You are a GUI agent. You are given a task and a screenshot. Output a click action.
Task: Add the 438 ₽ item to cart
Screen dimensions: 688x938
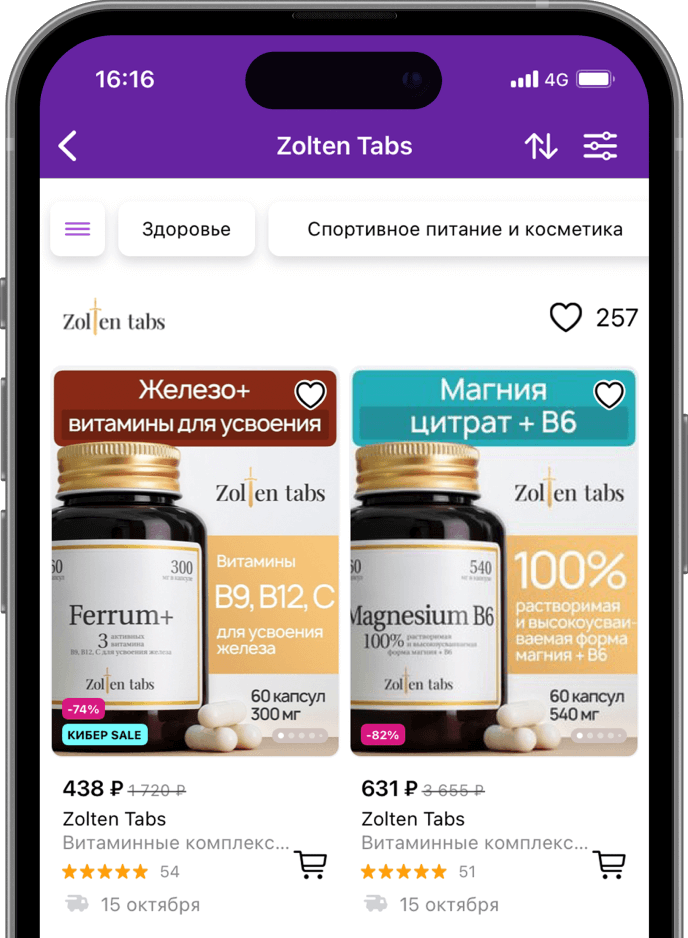pyautogui.click(x=311, y=864)
